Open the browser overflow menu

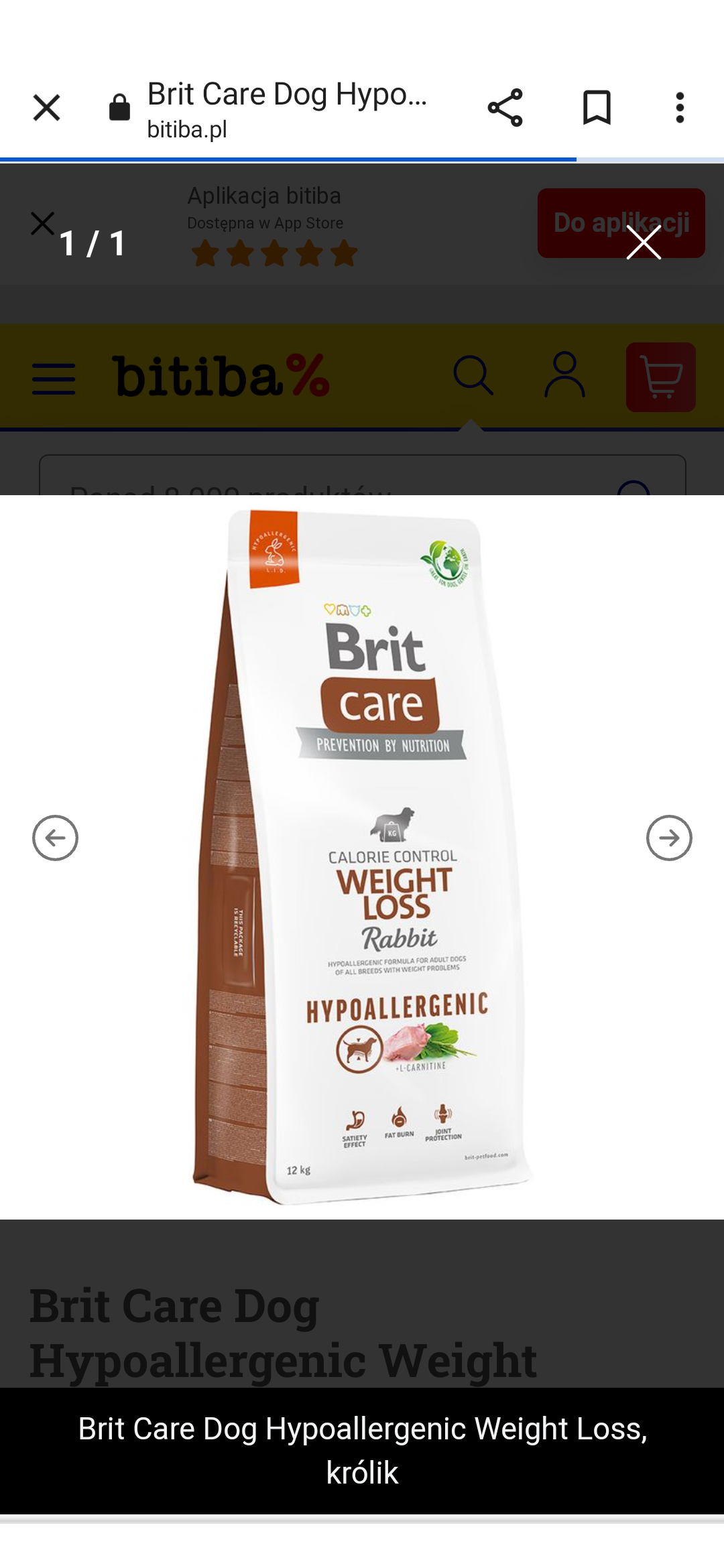[680, 107]
